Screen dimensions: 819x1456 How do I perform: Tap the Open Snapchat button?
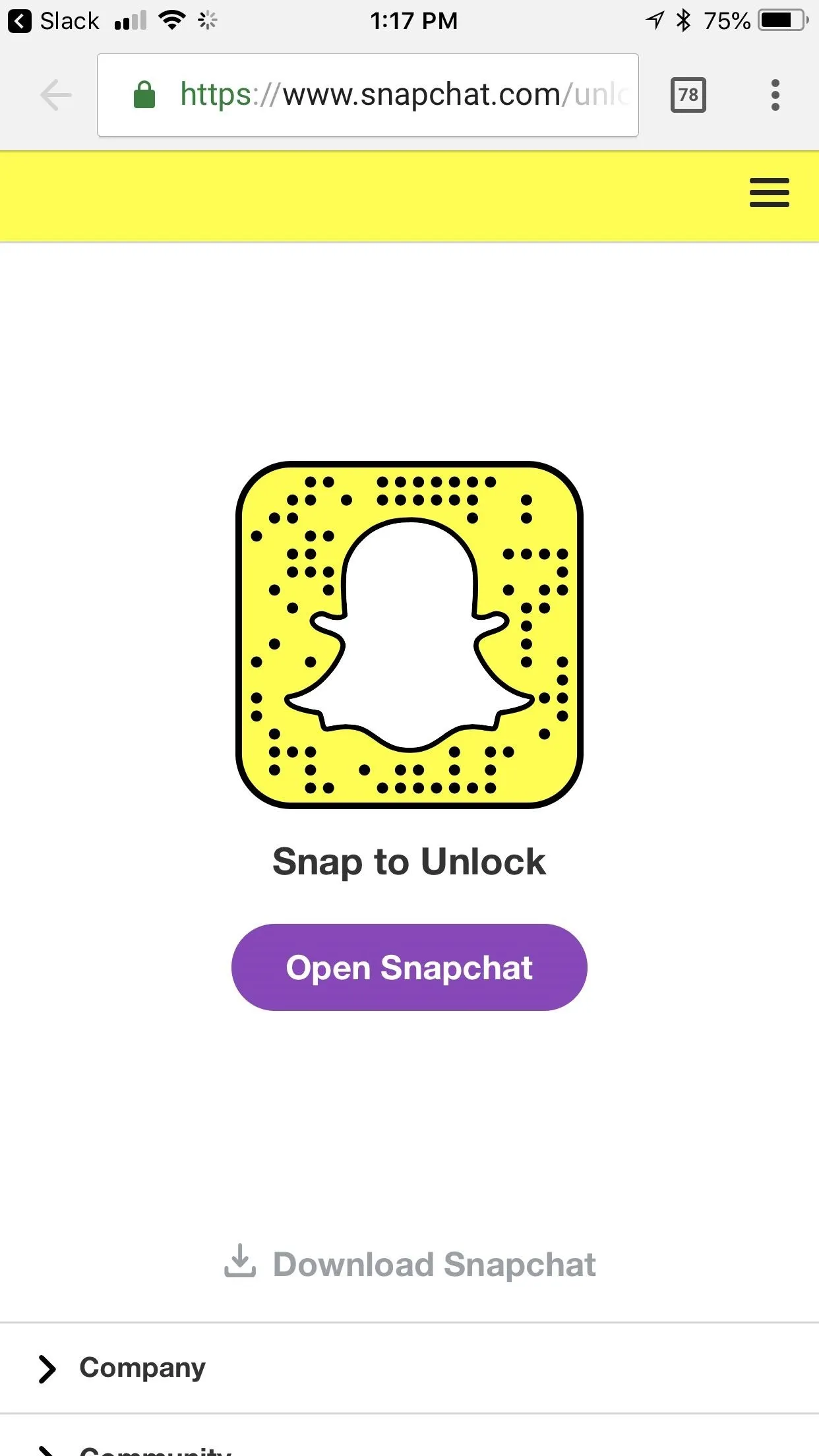click(409, 967)
